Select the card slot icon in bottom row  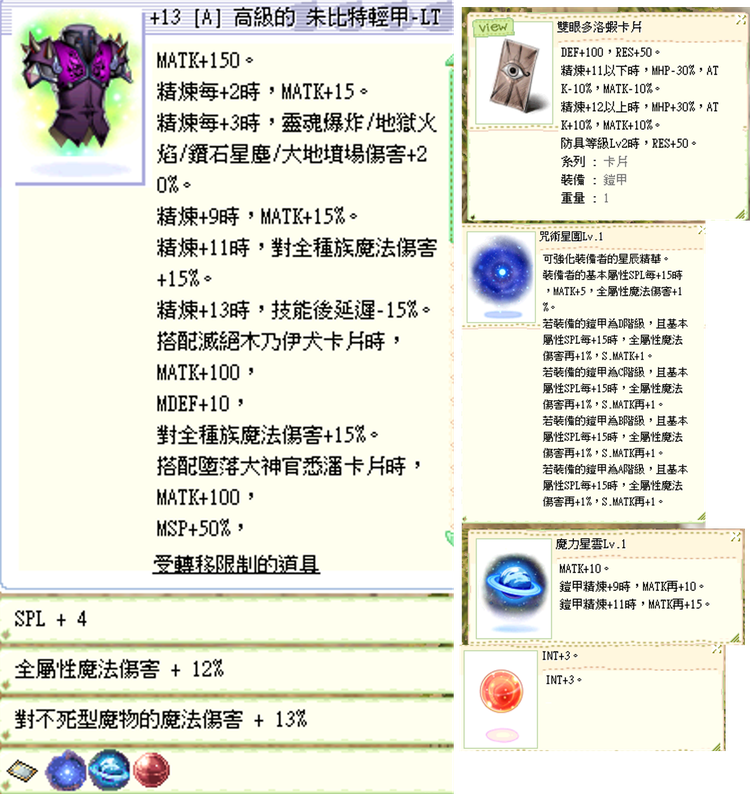[22, 768]
